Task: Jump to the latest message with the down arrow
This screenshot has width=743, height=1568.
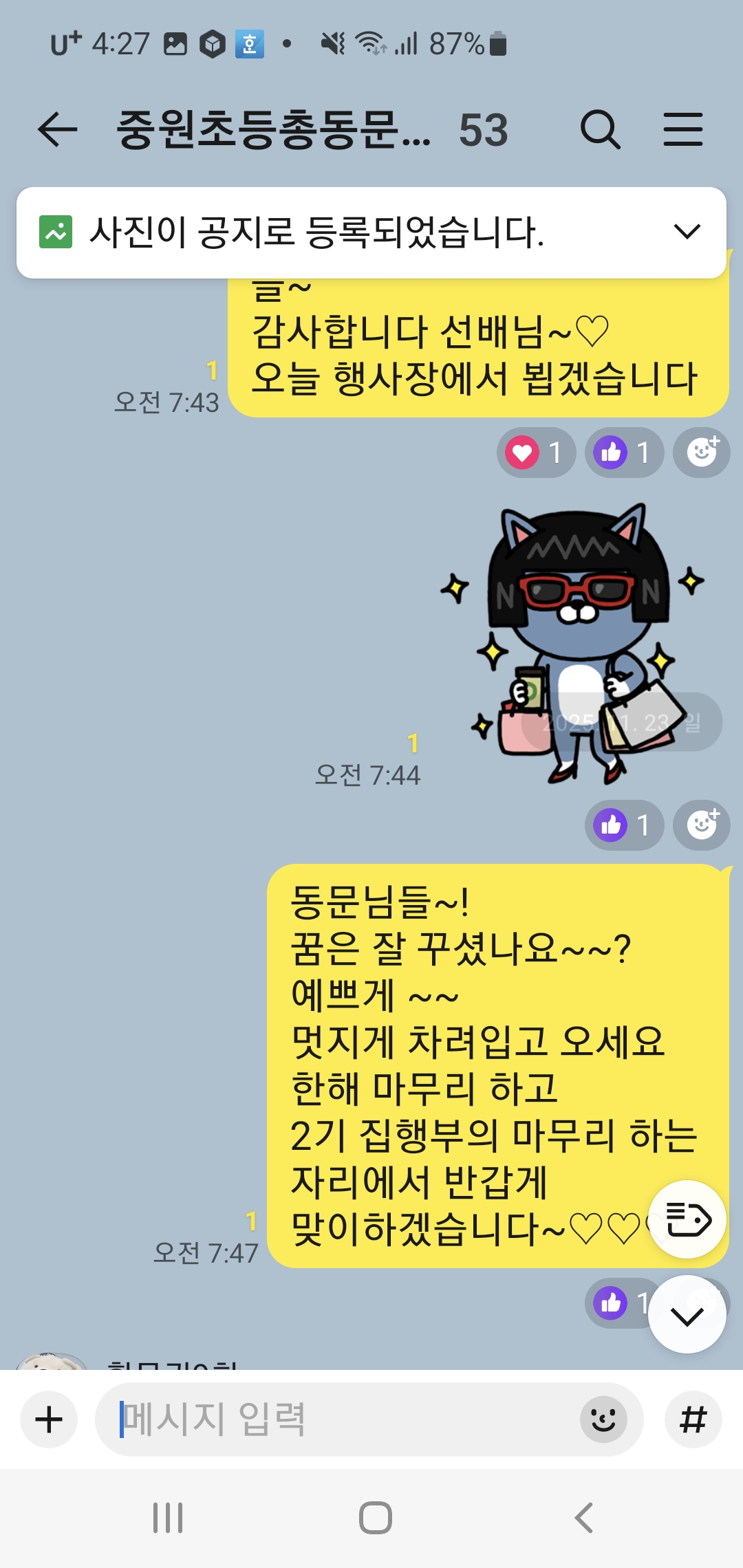Action: (687, 1316)
